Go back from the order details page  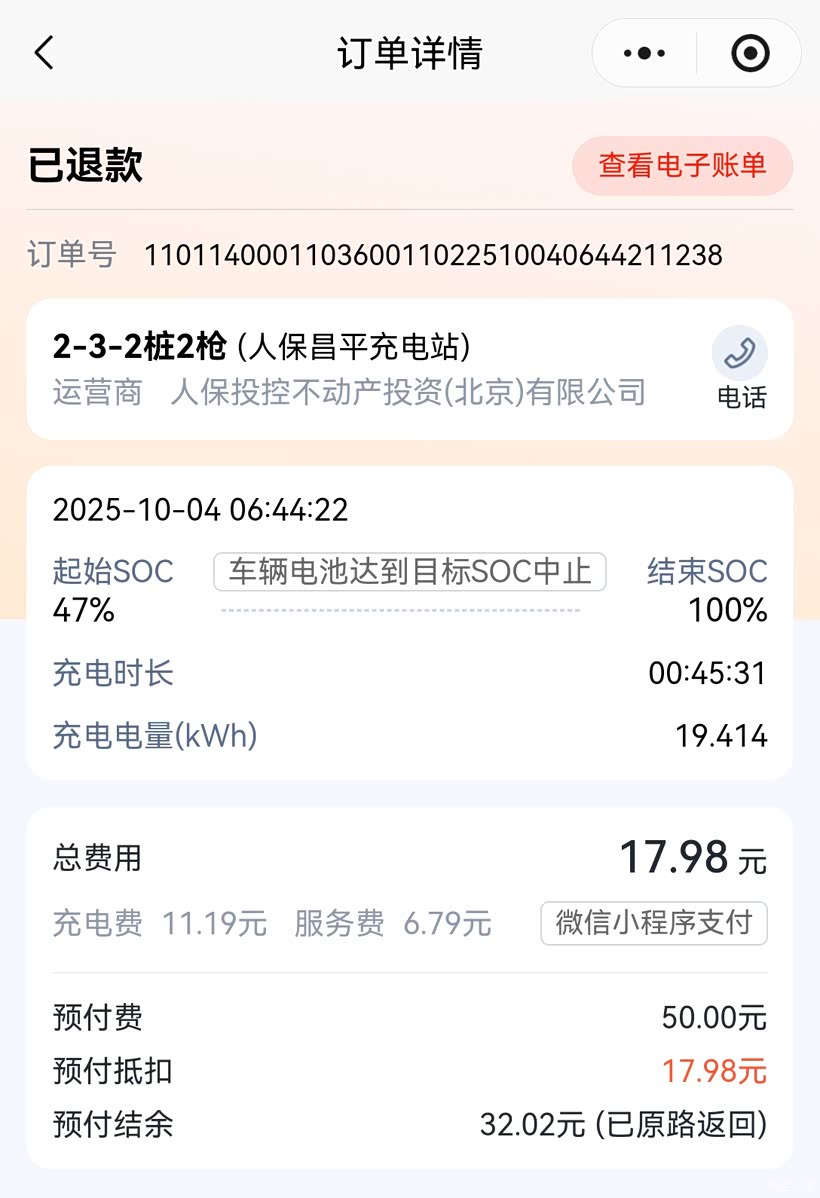point(44,53)
